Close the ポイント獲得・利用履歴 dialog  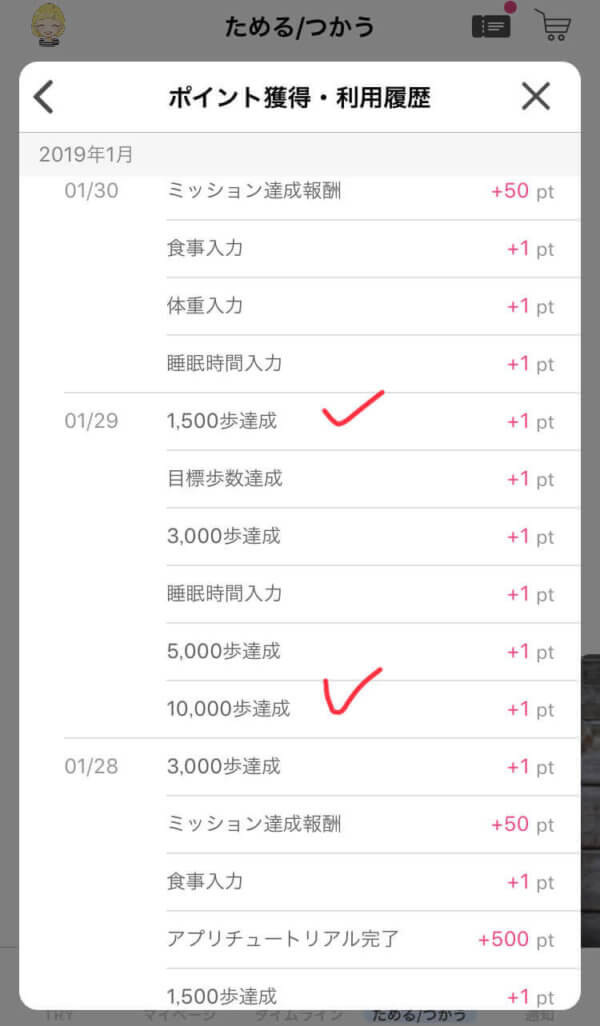tap(536, 97)
